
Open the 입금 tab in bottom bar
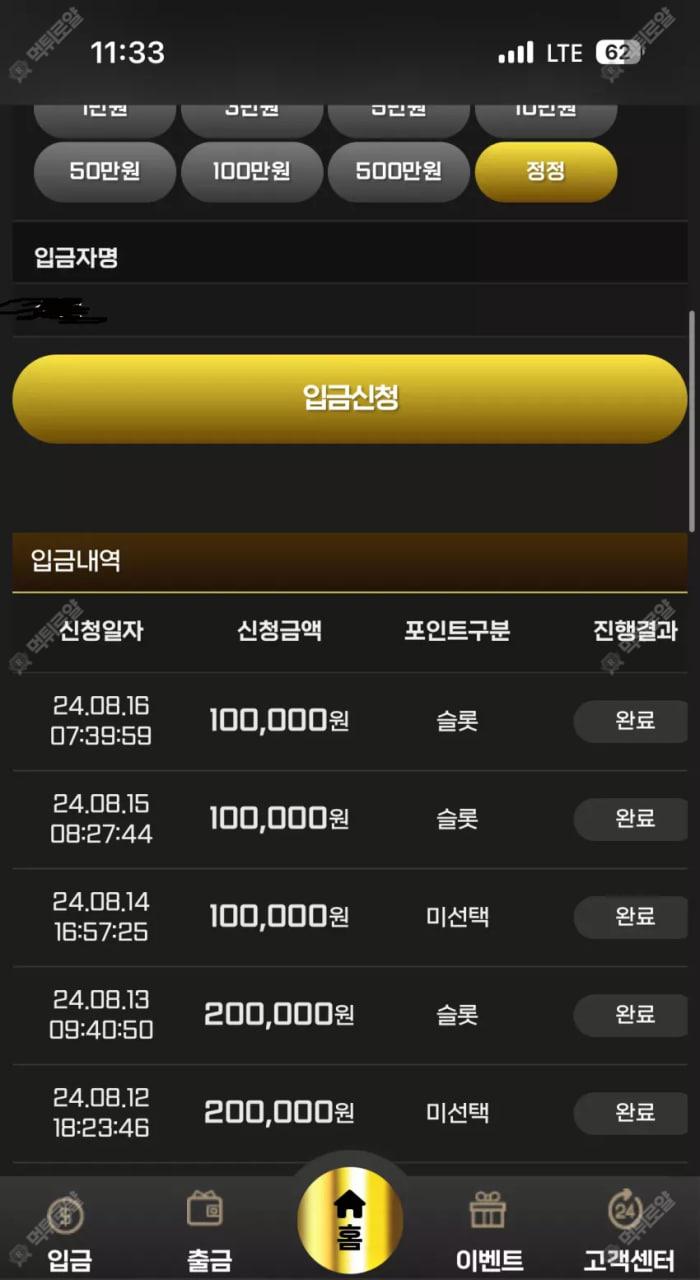coord(69,1231)
